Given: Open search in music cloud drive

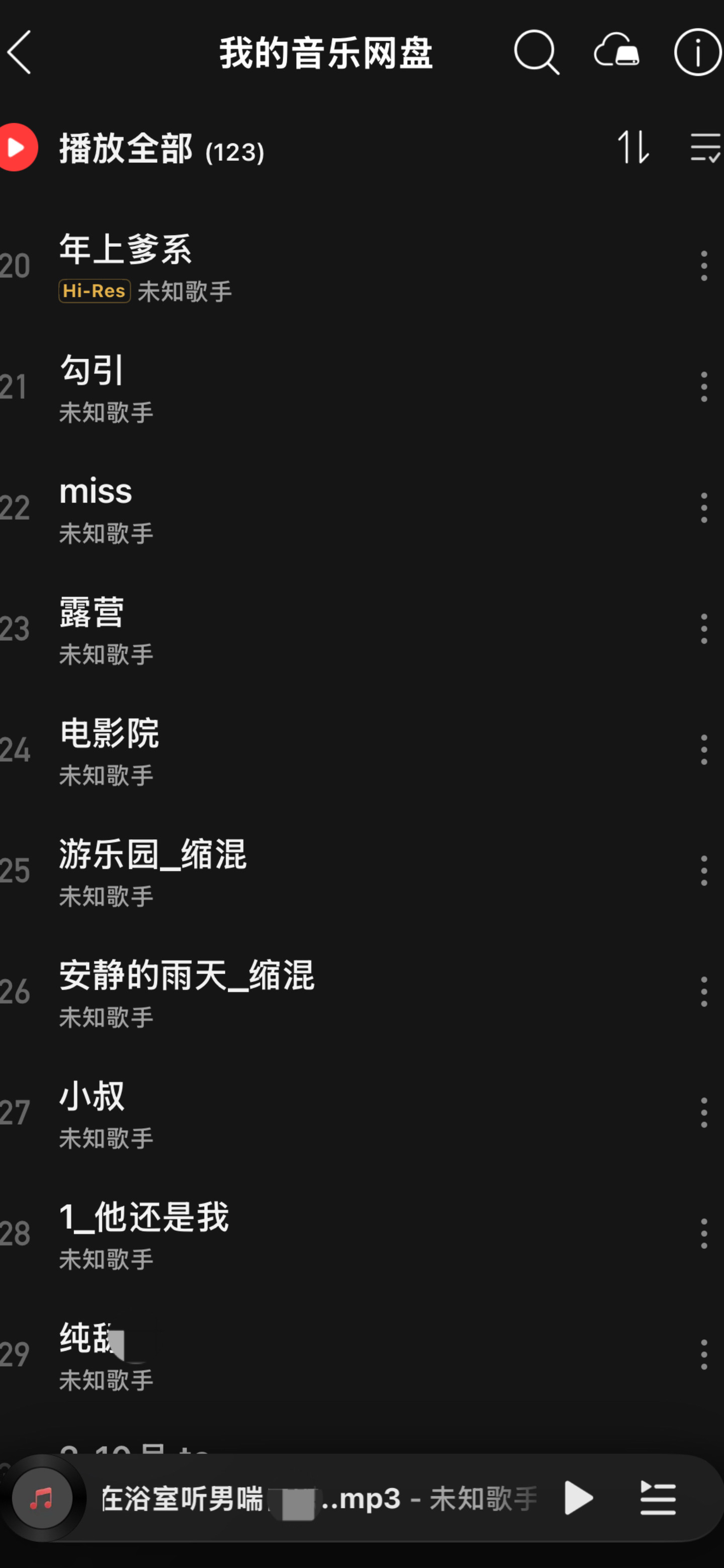Looking at the screenshot, I should click(536, 52).
